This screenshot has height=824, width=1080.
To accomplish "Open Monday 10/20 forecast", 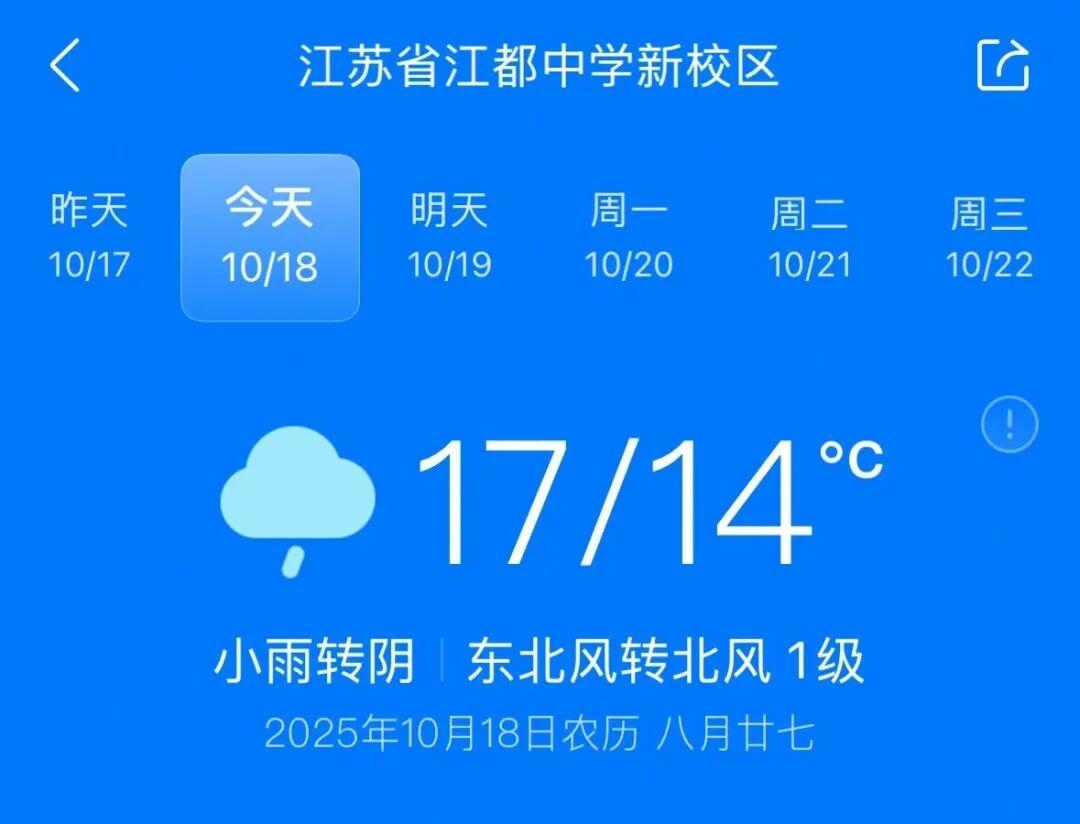I will point(629,237).
